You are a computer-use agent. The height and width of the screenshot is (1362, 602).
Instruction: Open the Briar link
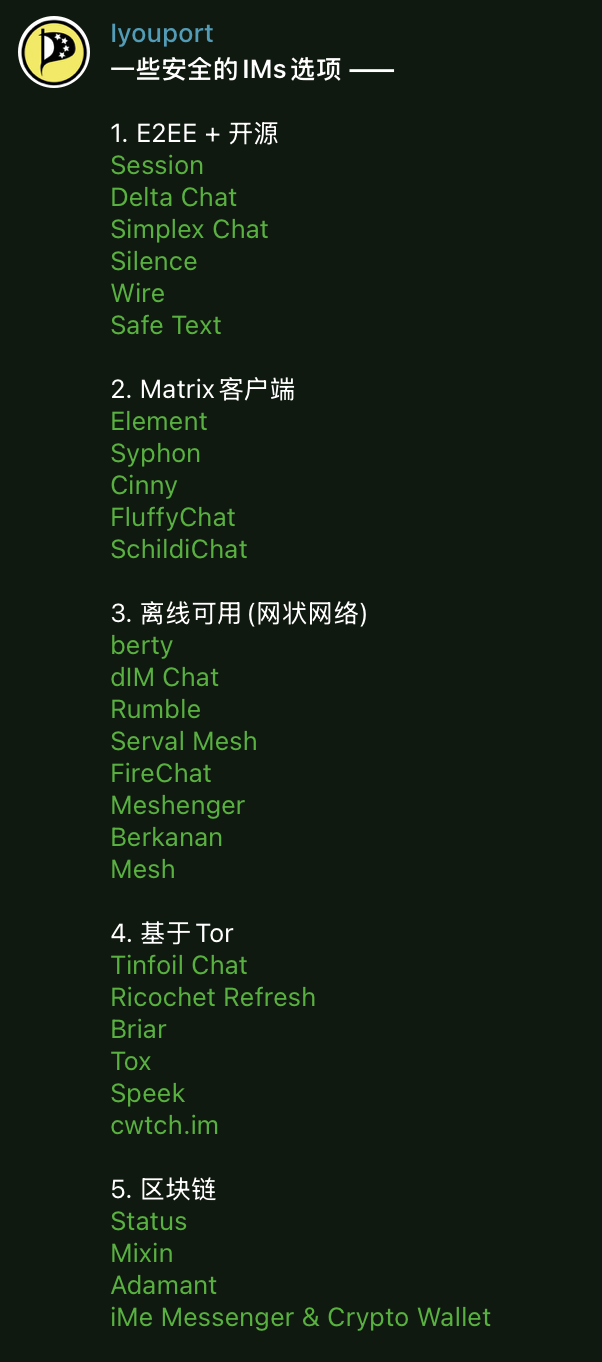[138, 1029]
